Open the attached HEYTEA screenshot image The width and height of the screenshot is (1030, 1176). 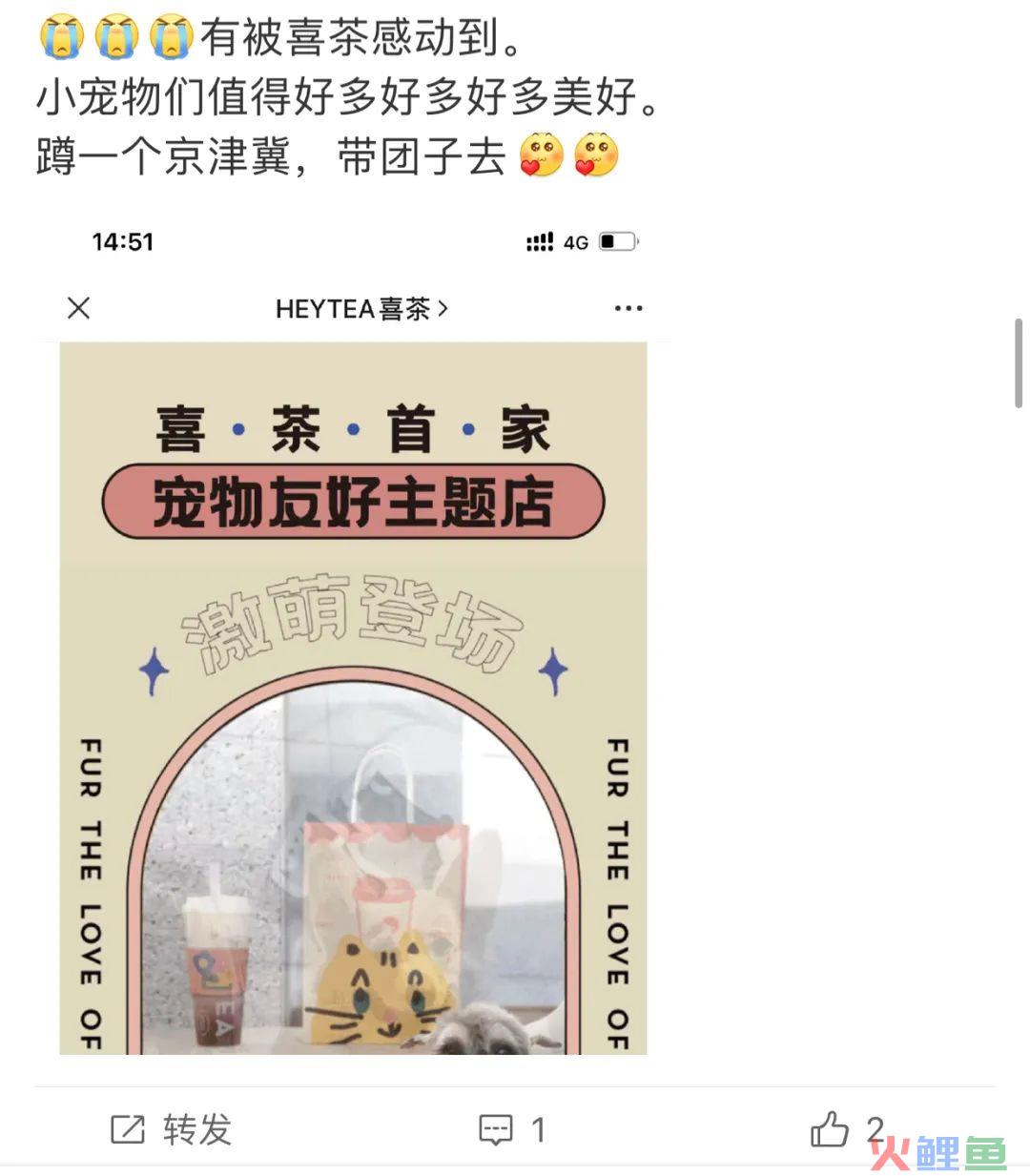point(353,639)
